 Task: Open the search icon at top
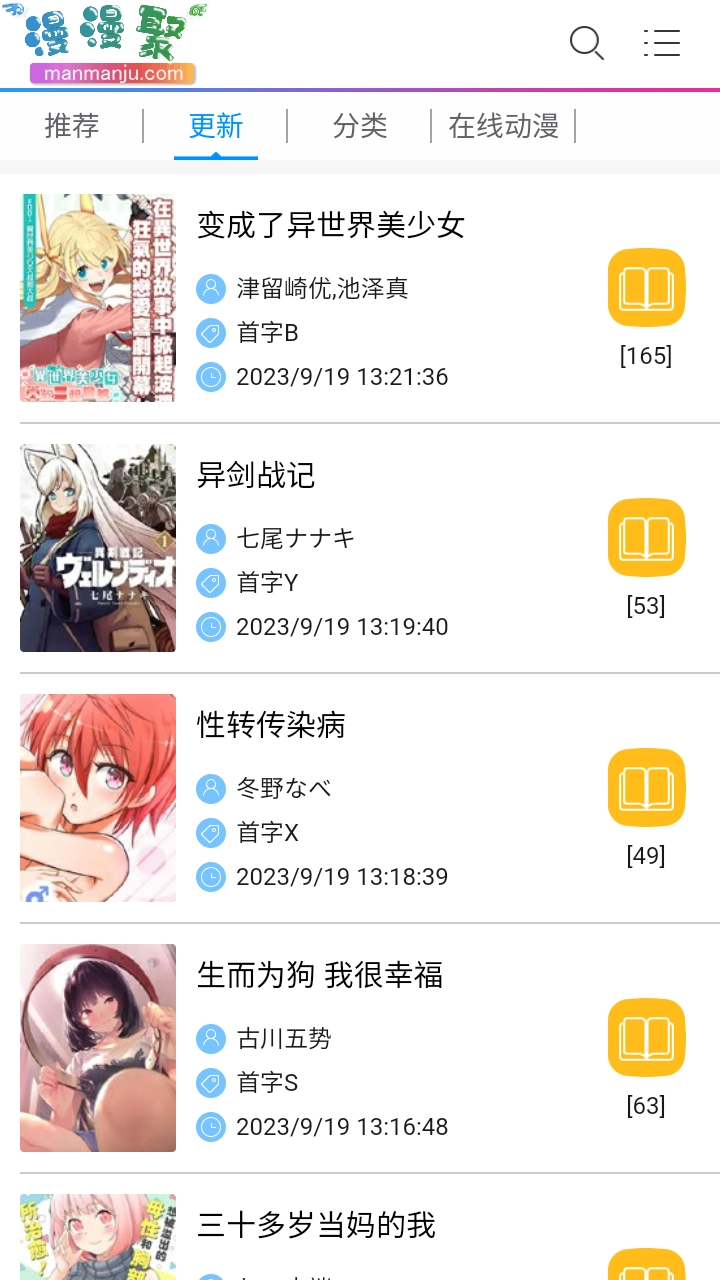[587, 44]
